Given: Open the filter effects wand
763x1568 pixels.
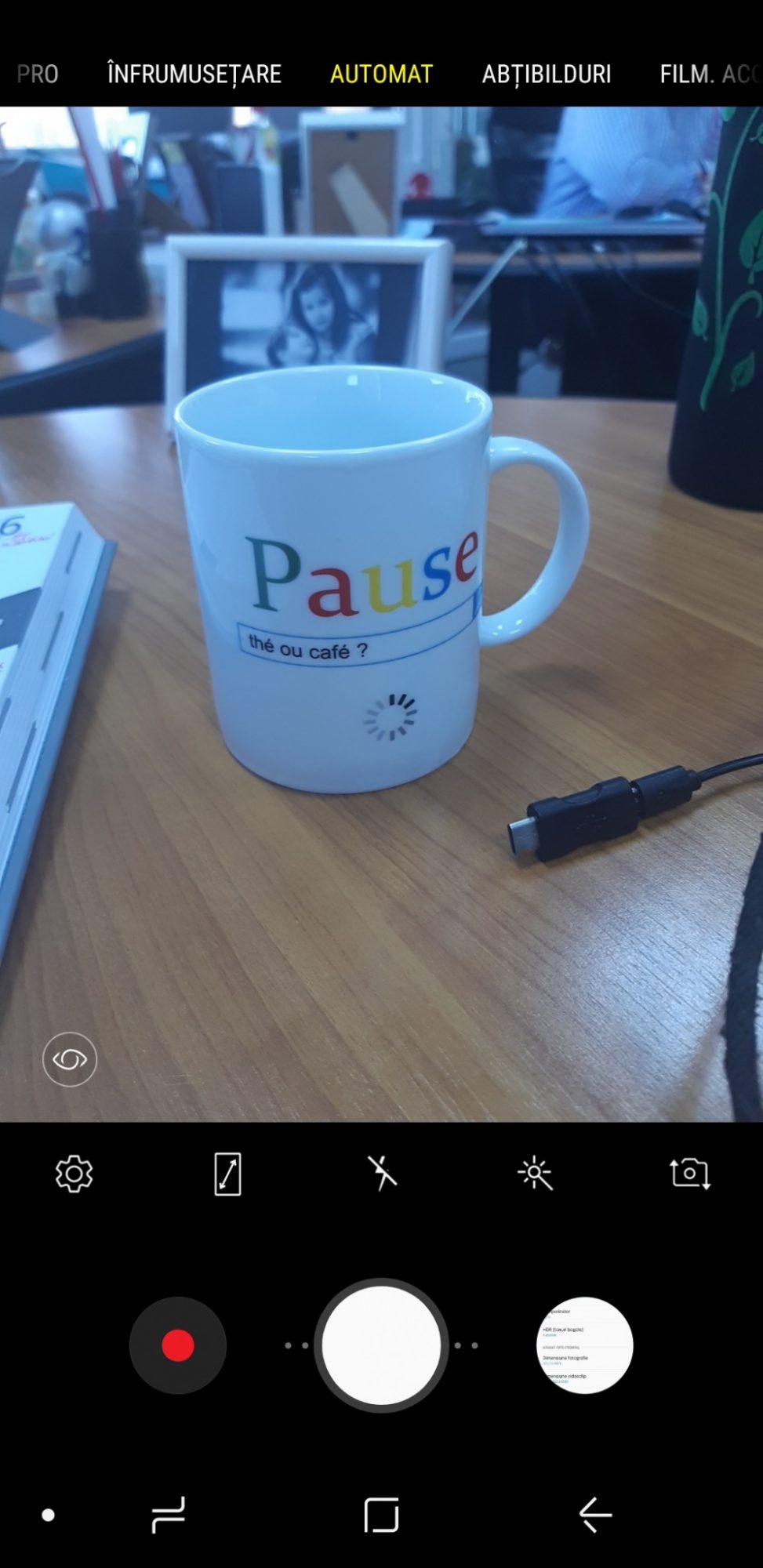Looking at the screenshot, I should pyautogui.click(x=535, y=1174).
